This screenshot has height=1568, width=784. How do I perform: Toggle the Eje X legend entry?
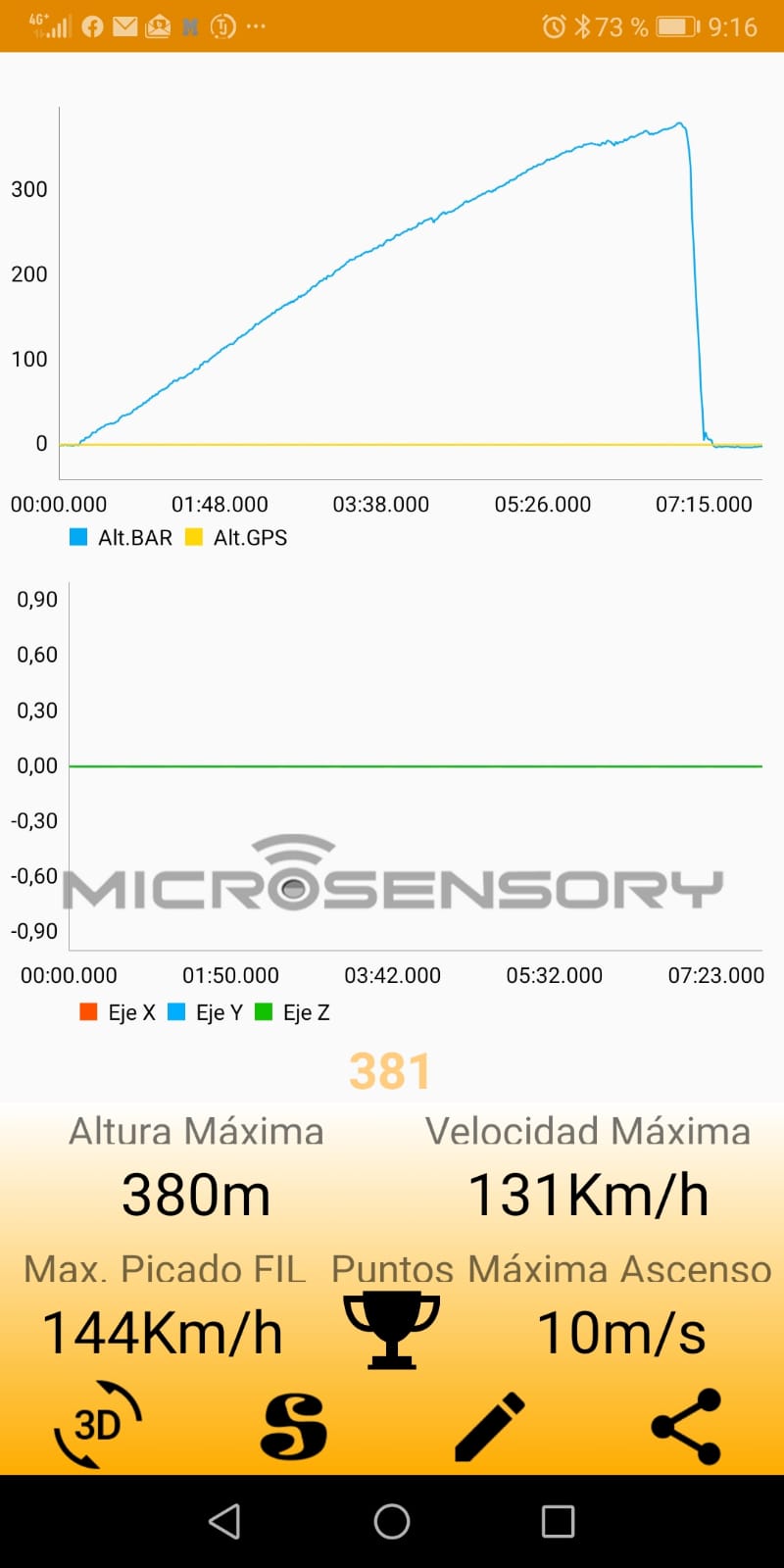[x=118, y=1012]
